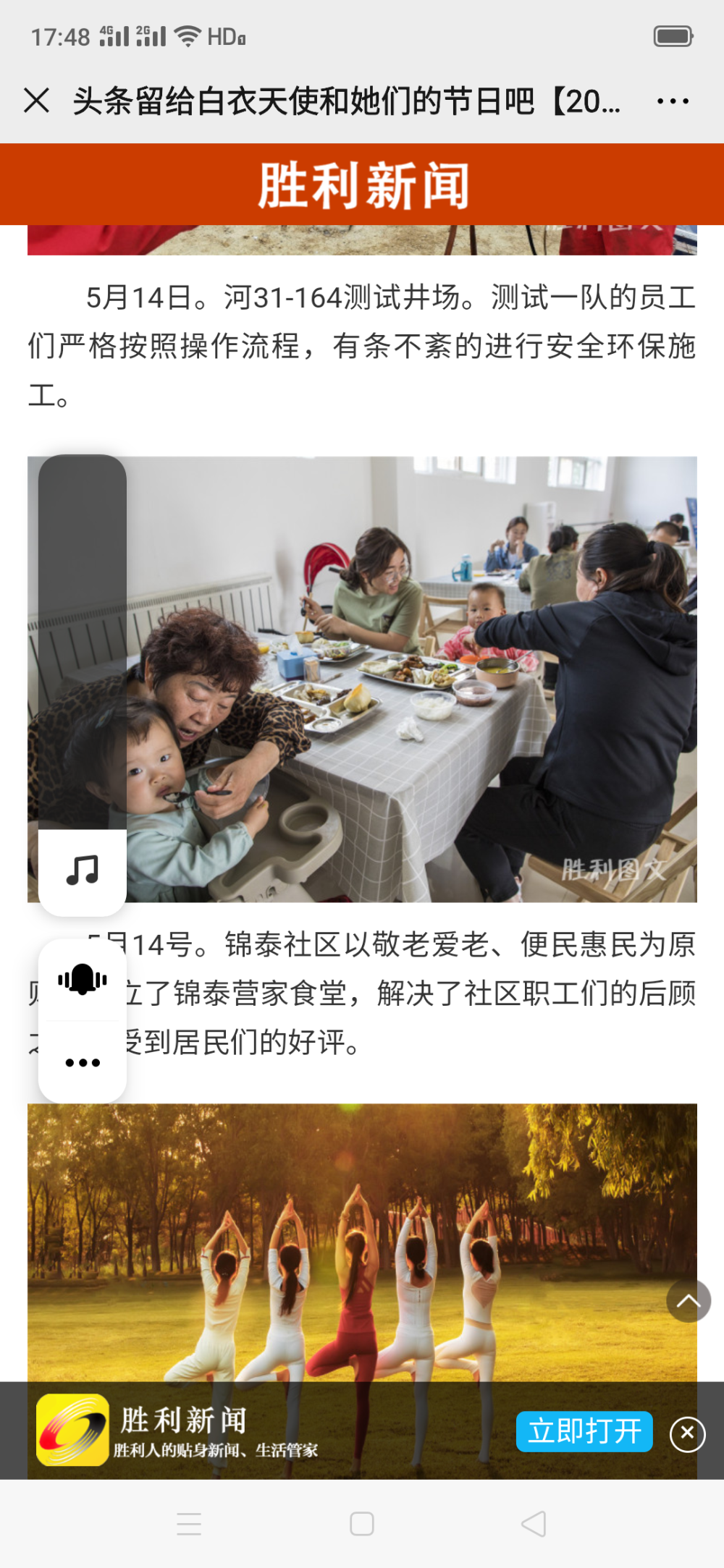Close the article page with X

pos(36,101)
